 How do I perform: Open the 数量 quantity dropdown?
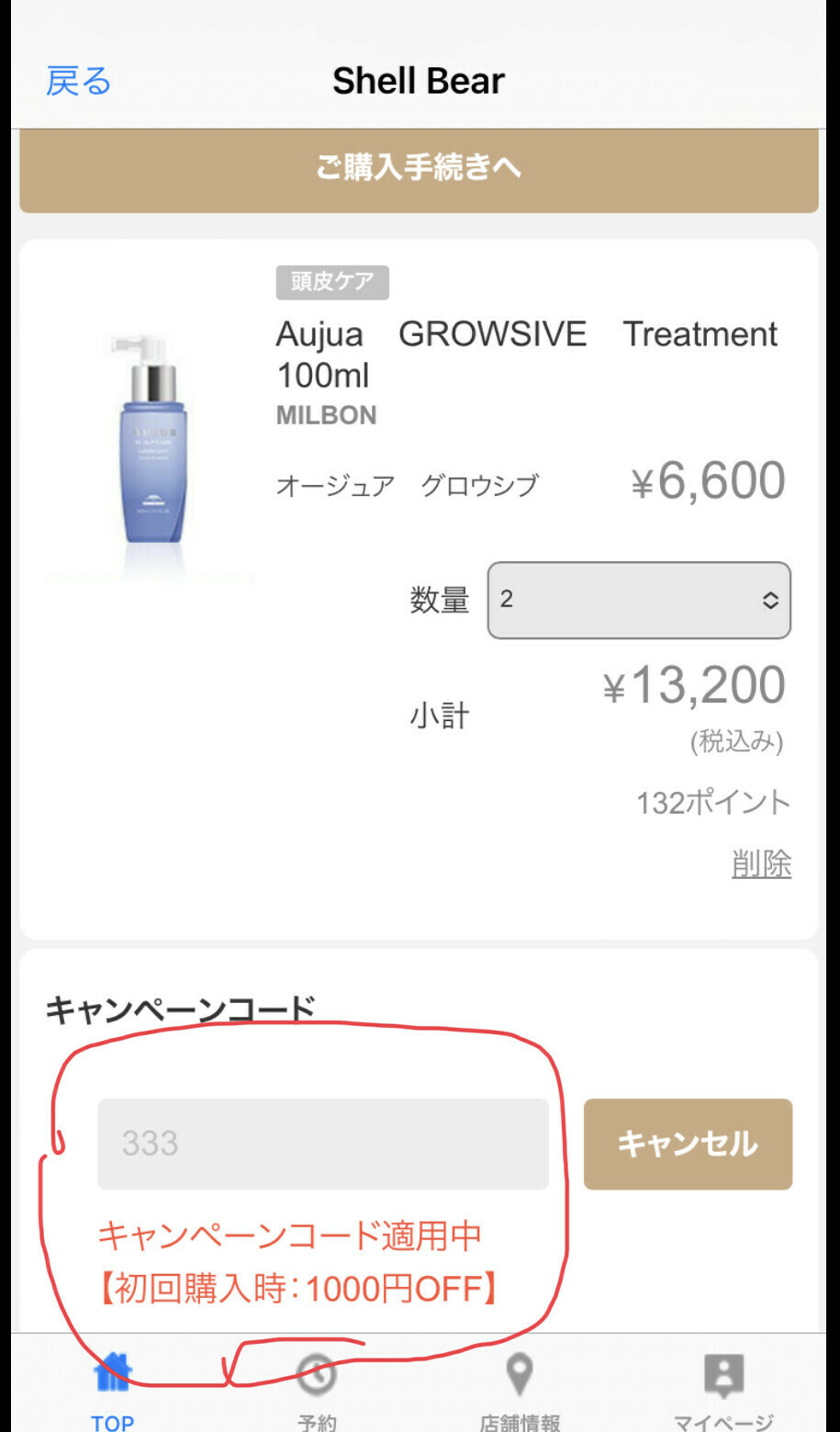tap(638, 600)
